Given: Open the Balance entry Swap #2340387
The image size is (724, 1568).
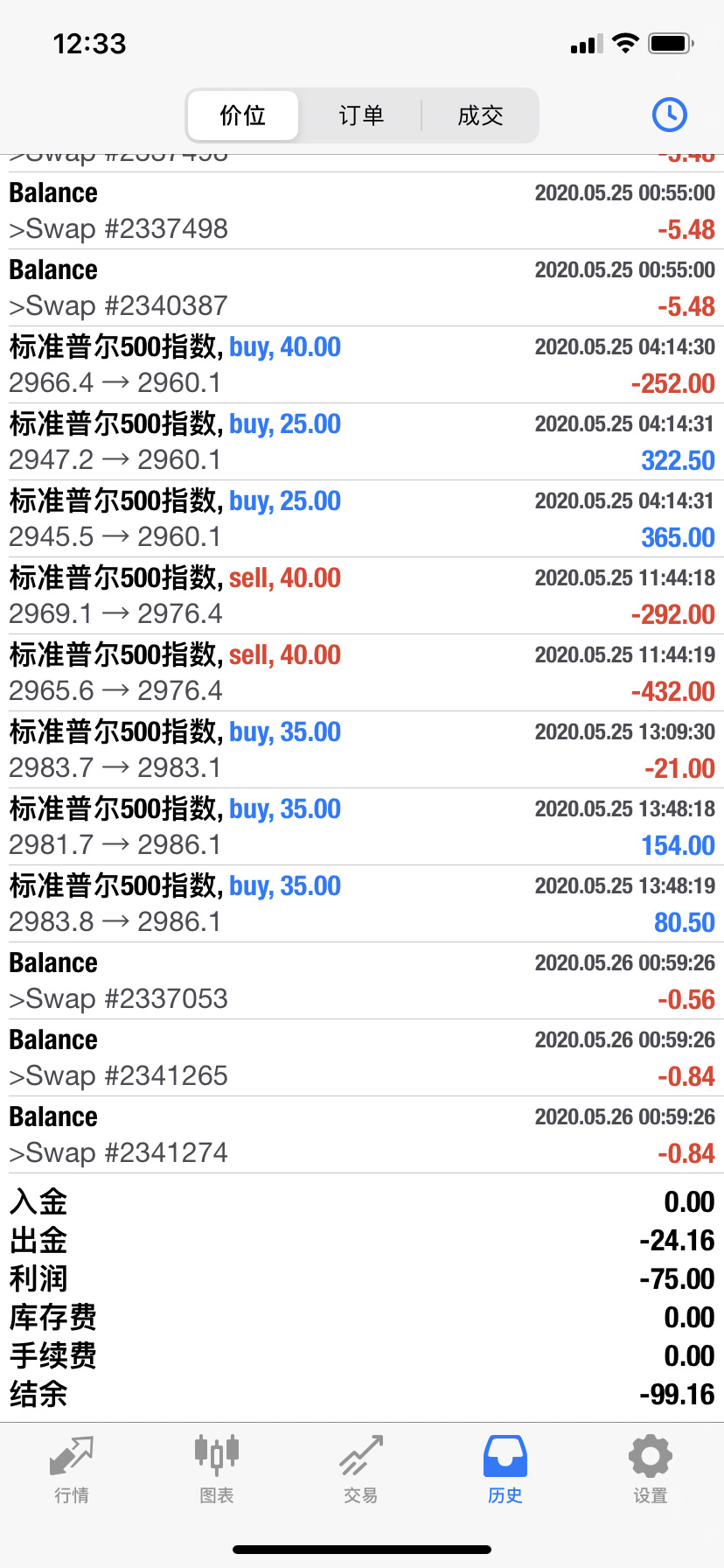Looking at the screenshot, I should point(362,288).
